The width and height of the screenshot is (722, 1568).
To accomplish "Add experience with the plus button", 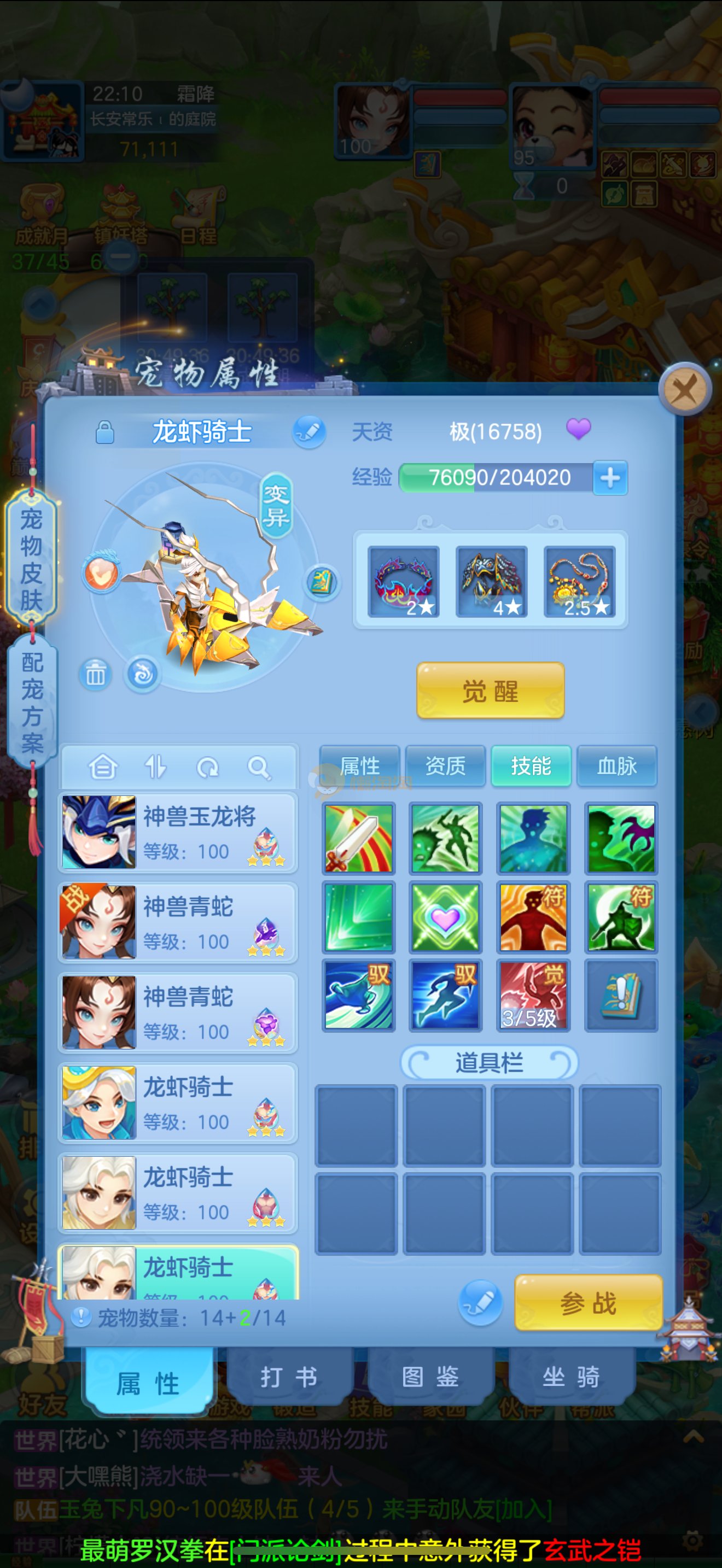I will click(x=610, y=478).
